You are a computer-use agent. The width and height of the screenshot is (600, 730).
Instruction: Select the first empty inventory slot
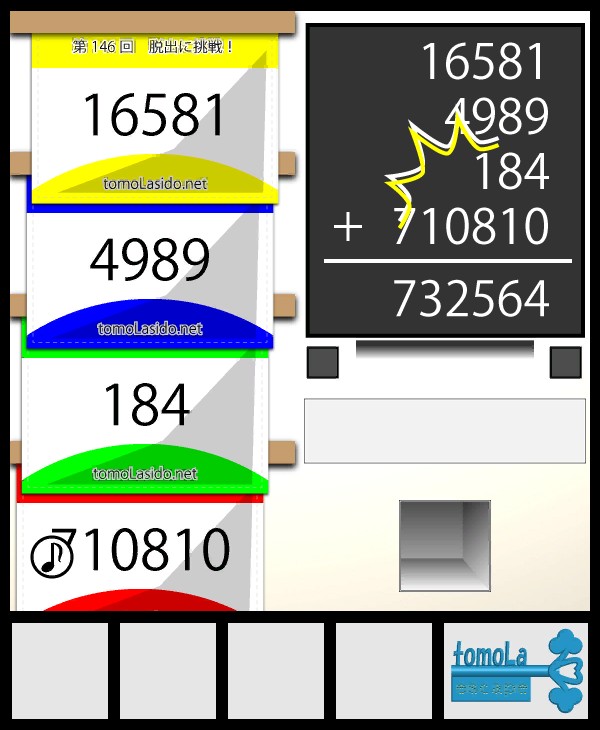(x=60, y=671)
